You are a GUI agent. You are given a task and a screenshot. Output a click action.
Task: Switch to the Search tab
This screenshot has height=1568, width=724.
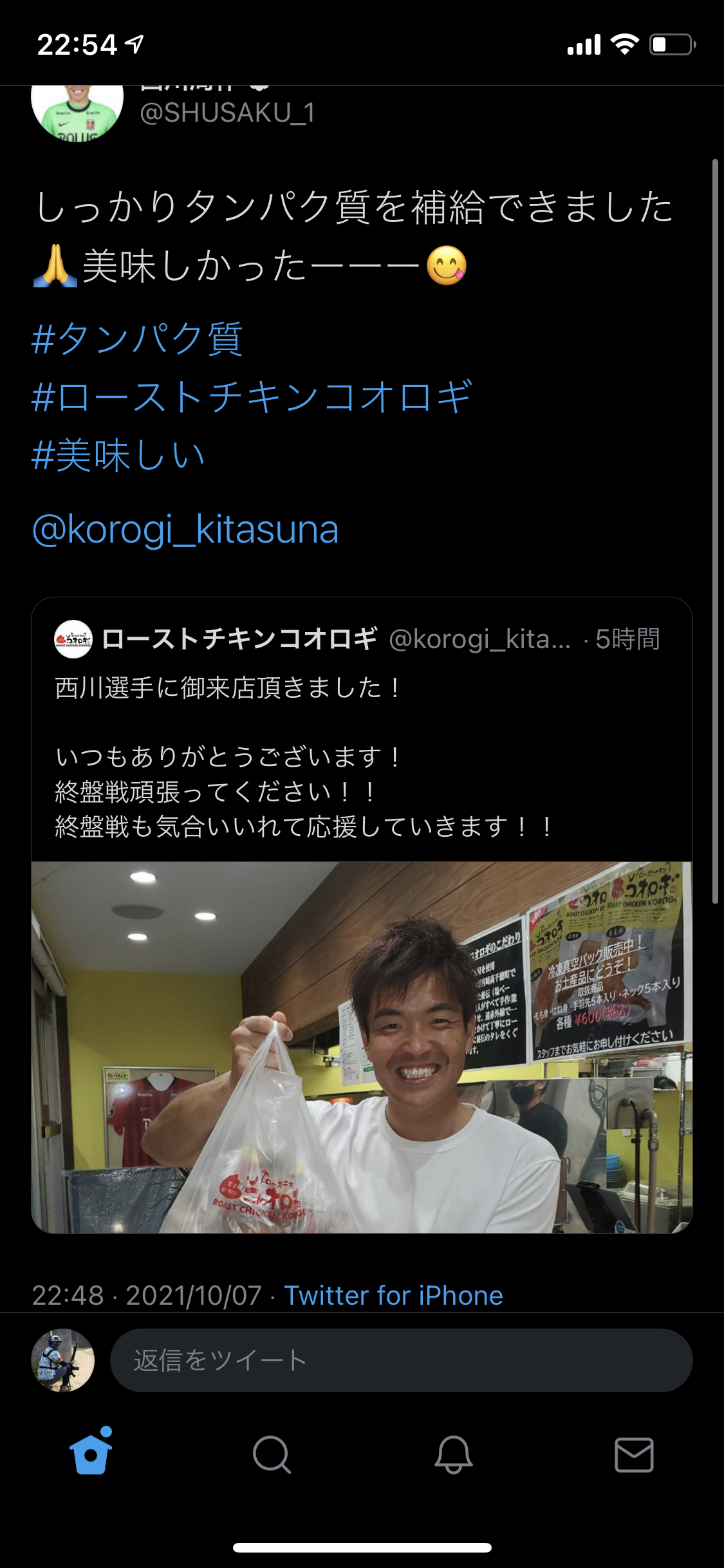(272, 1454)
